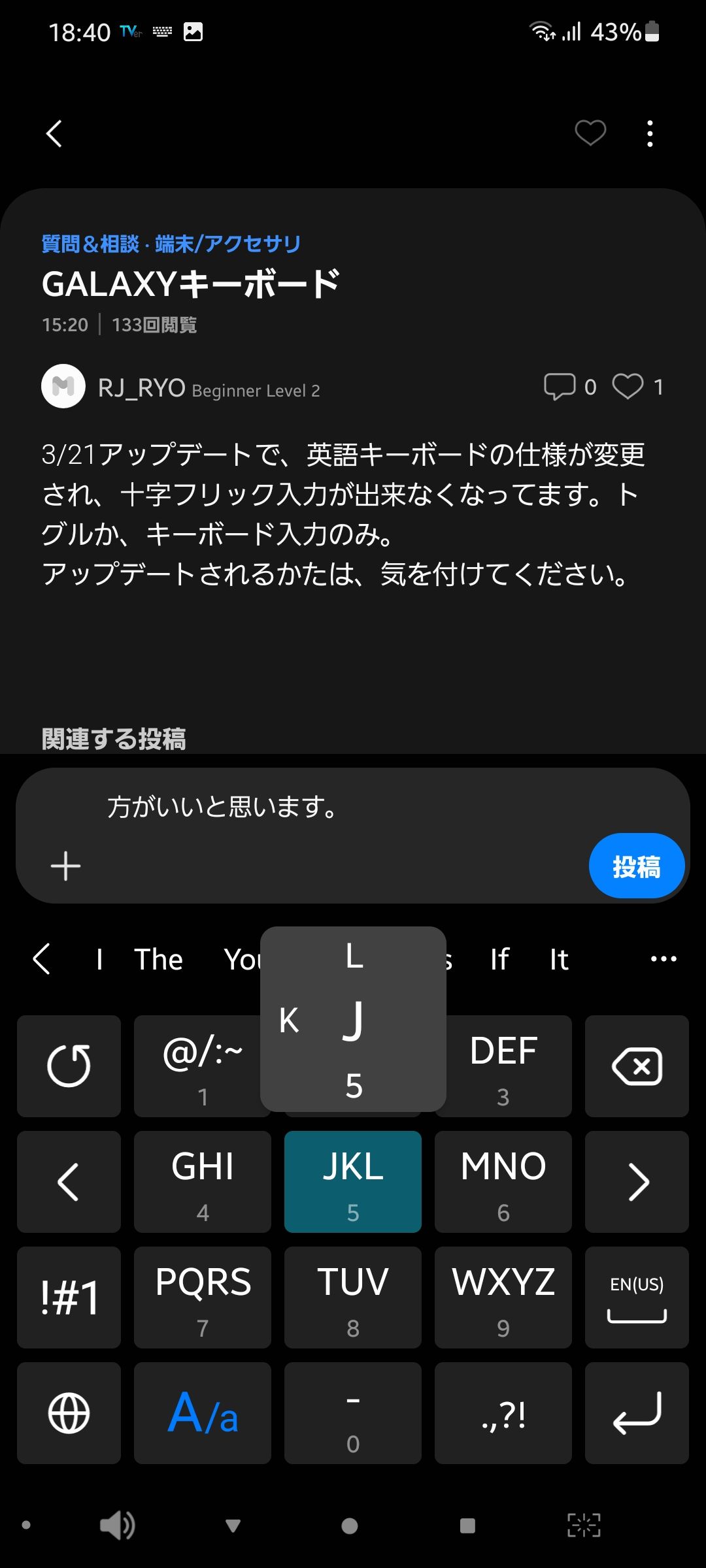This screenshot has height=1568, width=706.
Task: Open the three-dot overflow menu
Action: point(649,134)
